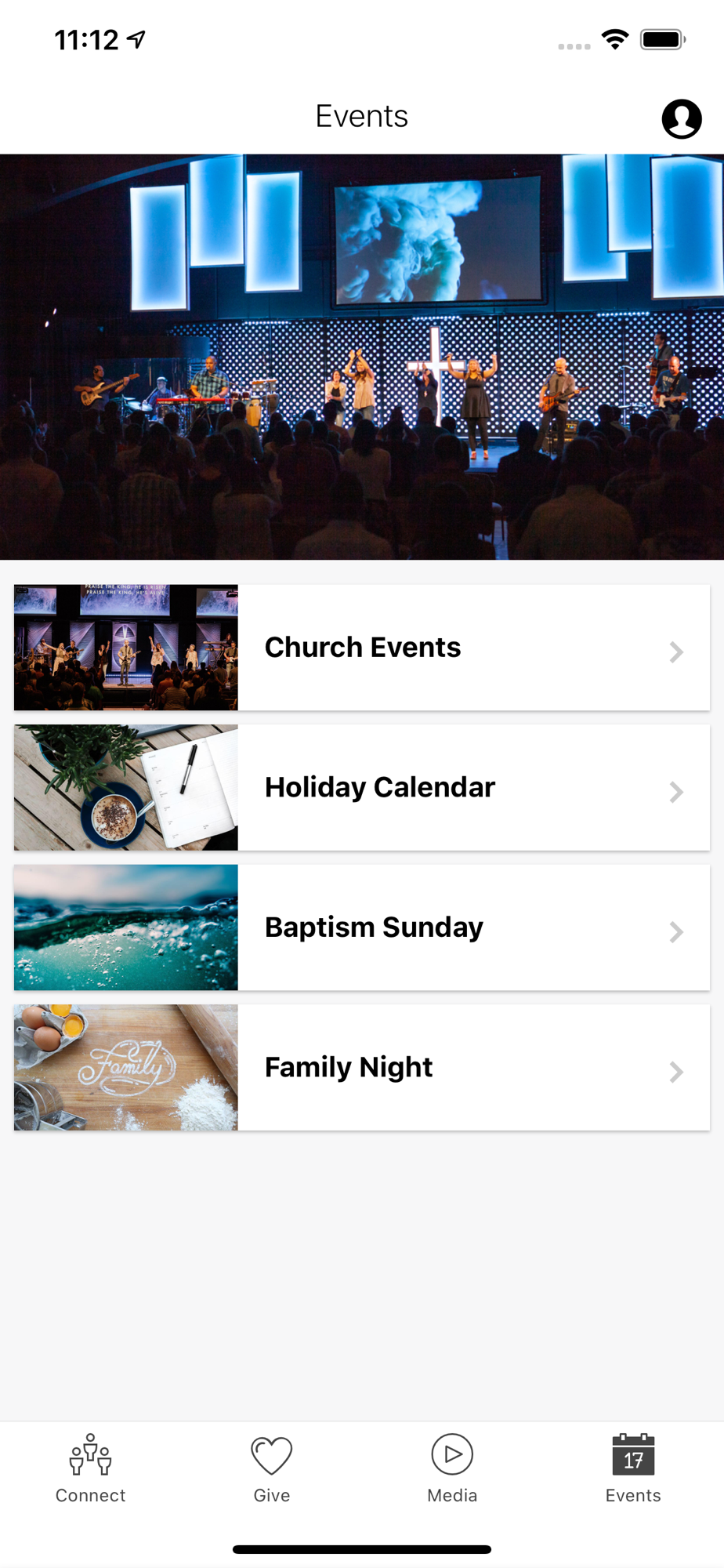The width and height of the screenshot is (724, 1568).
Task: Open the user profile icon
Action: tap(681, 119)
